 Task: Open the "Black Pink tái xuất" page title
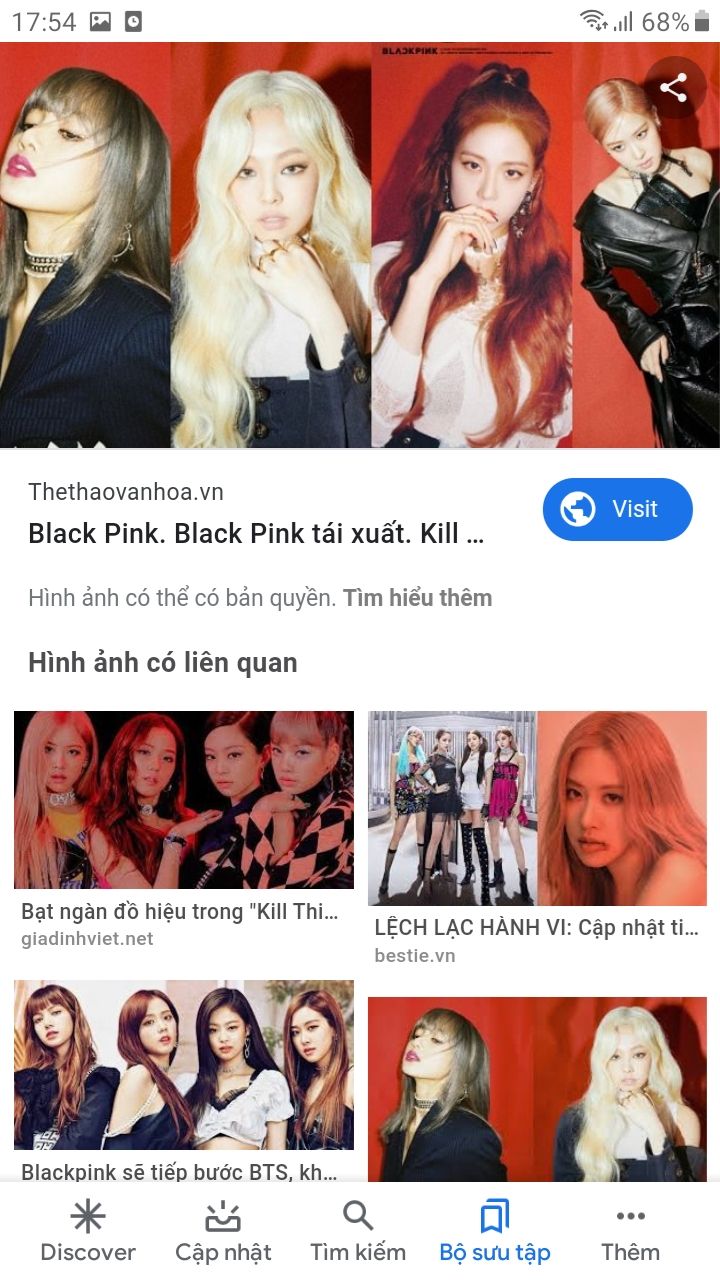pyautogui.click(x=256, y=534)
